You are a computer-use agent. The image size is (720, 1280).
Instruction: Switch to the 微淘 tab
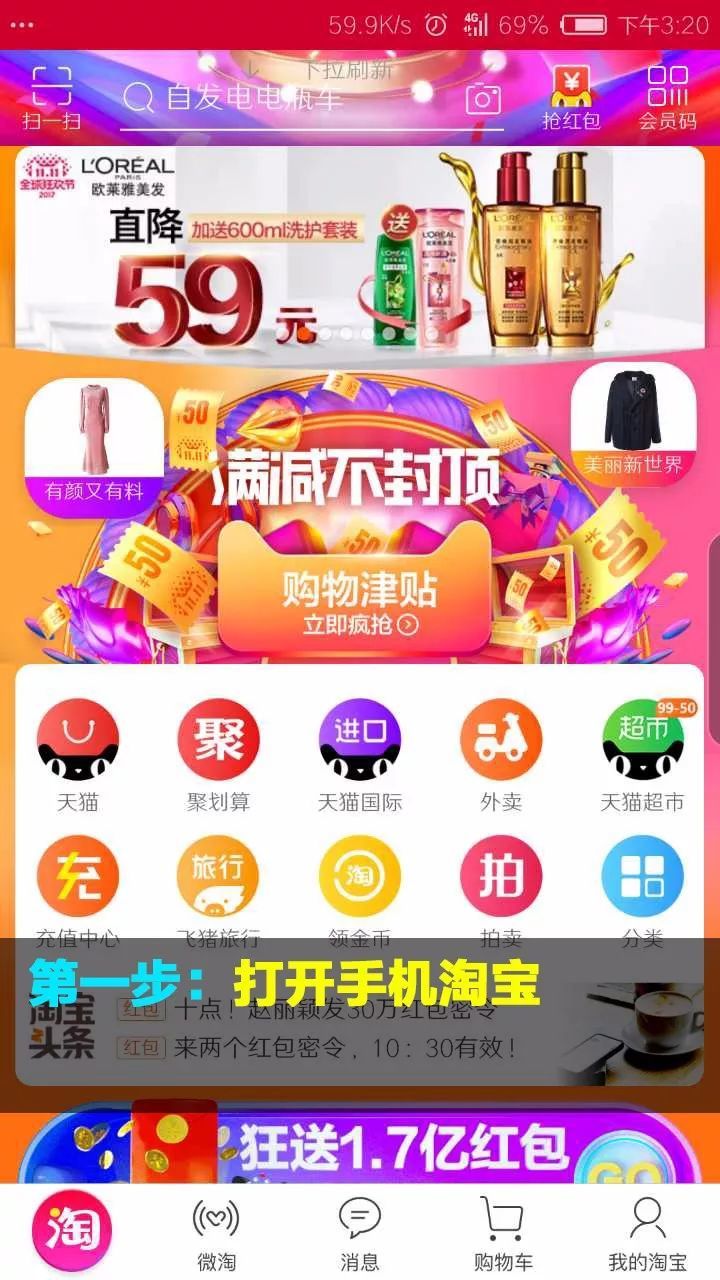pyautogui.click(x=216, y=1234)
